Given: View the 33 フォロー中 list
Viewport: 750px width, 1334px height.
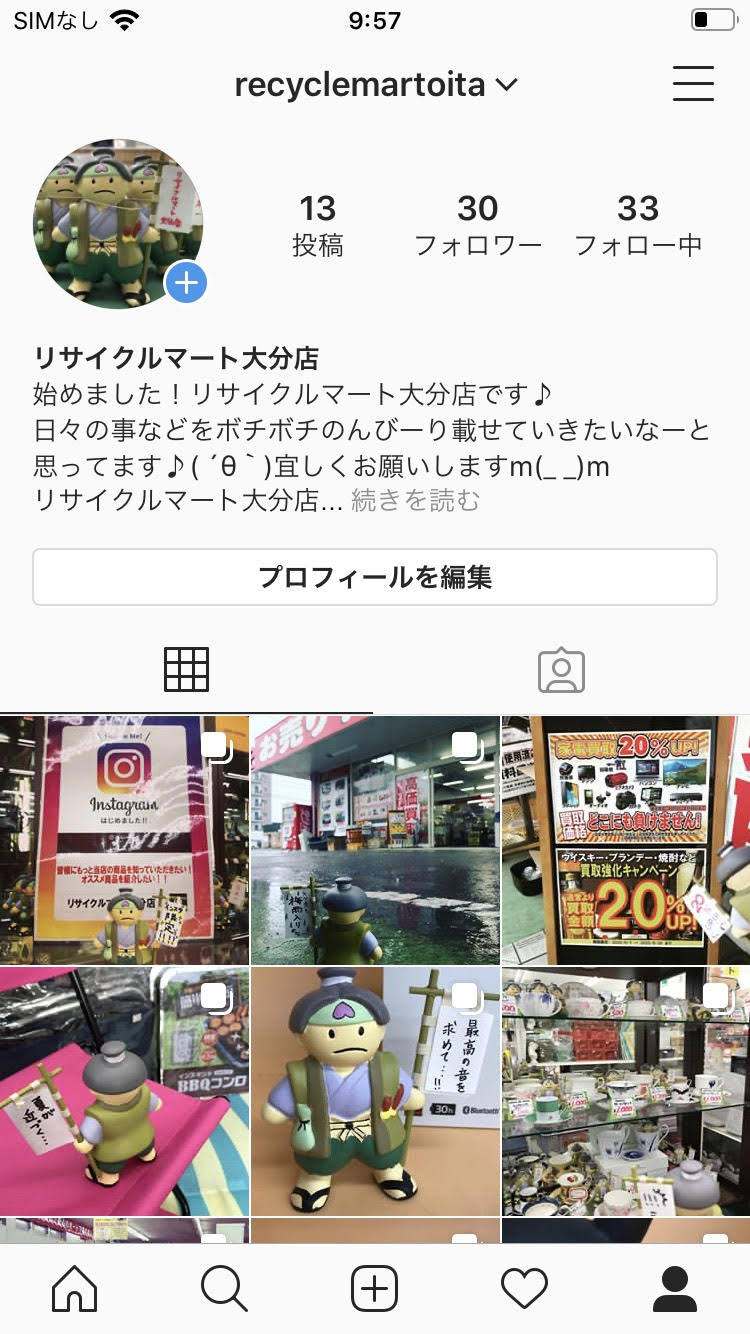Looking at the screenshot, I should pos(638,225).
